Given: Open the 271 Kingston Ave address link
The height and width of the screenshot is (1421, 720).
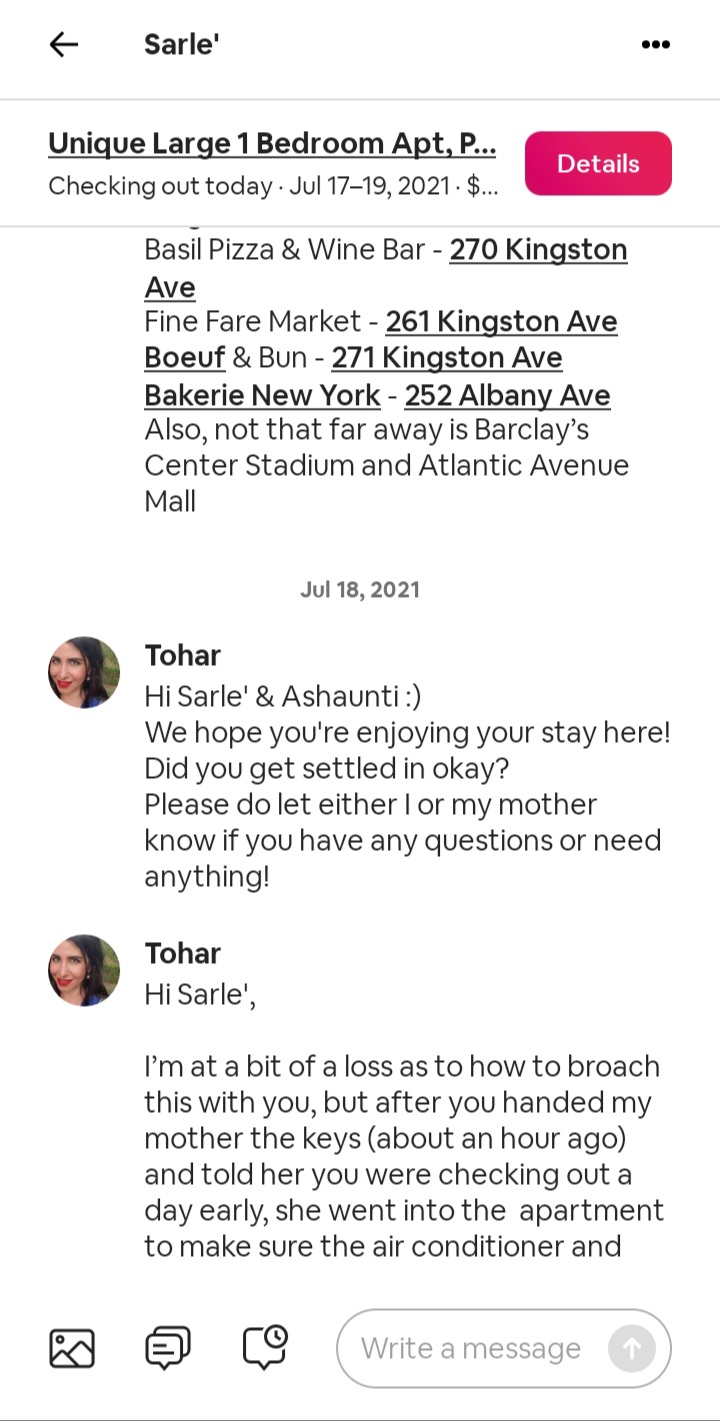Looking at the screenshot, I should tap(447, 357).
